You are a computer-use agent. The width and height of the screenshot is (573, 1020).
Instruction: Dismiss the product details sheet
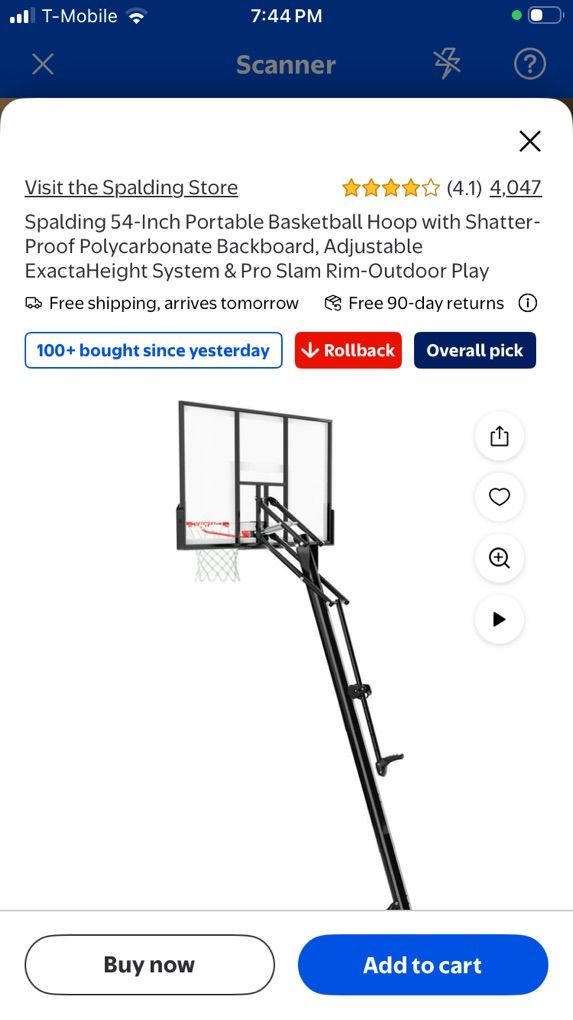(530, 141)
